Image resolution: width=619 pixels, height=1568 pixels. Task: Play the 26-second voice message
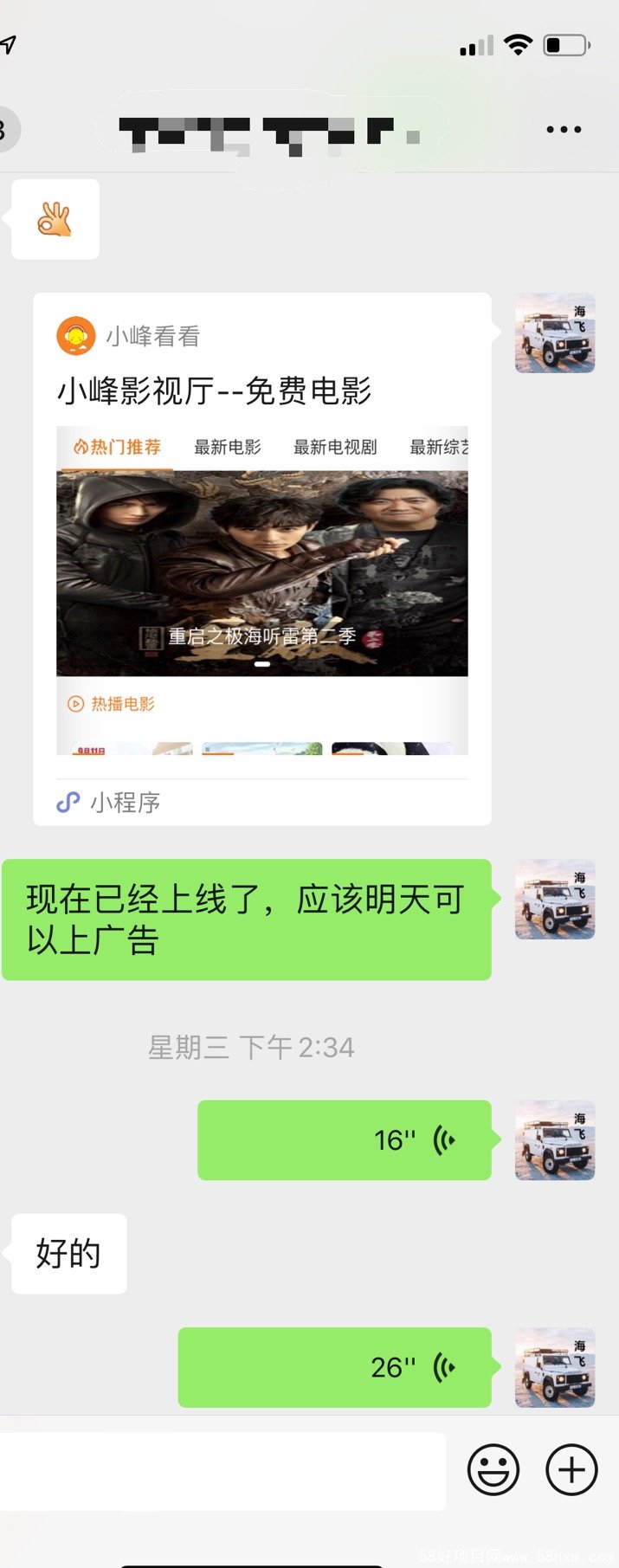(x=335, y=1366)
